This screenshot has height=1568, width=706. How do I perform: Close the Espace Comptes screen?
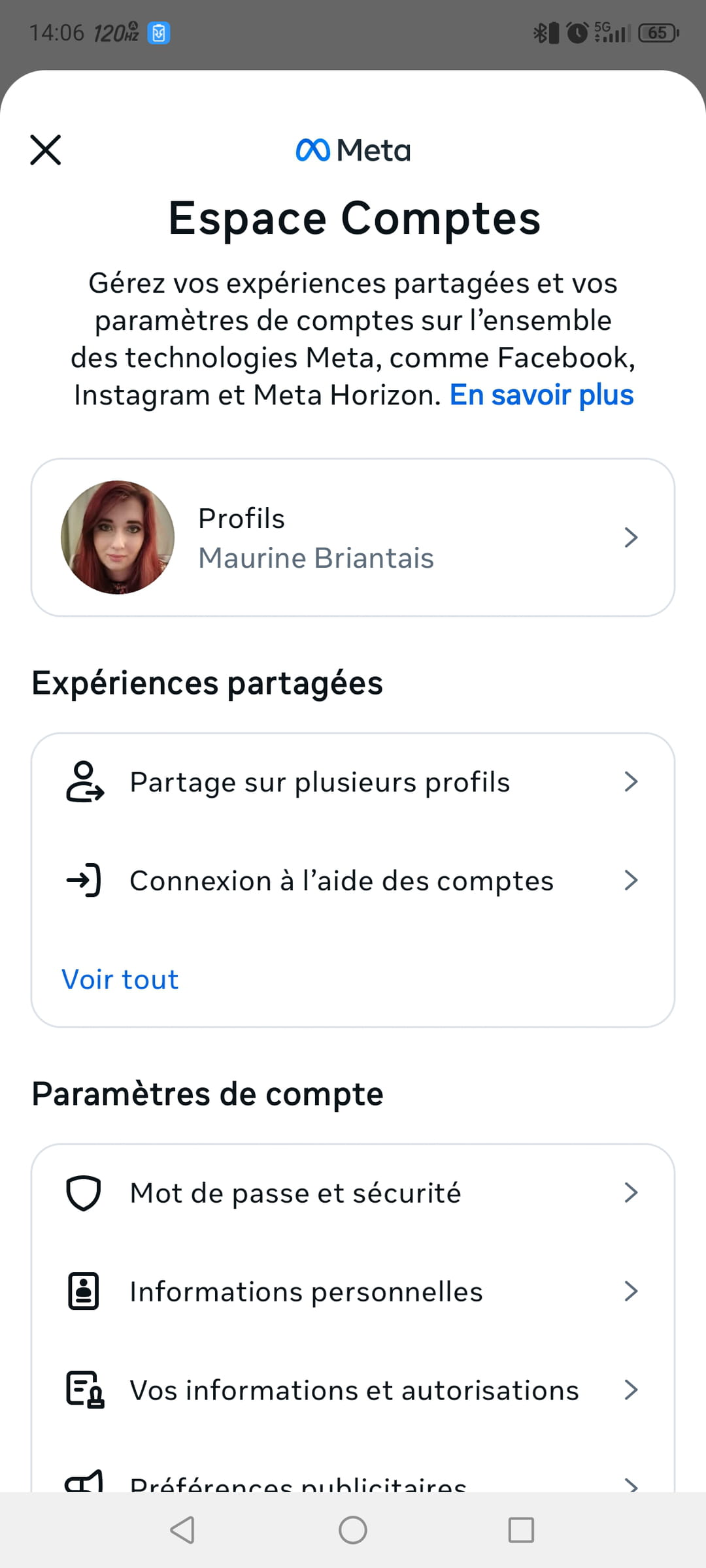46,150
